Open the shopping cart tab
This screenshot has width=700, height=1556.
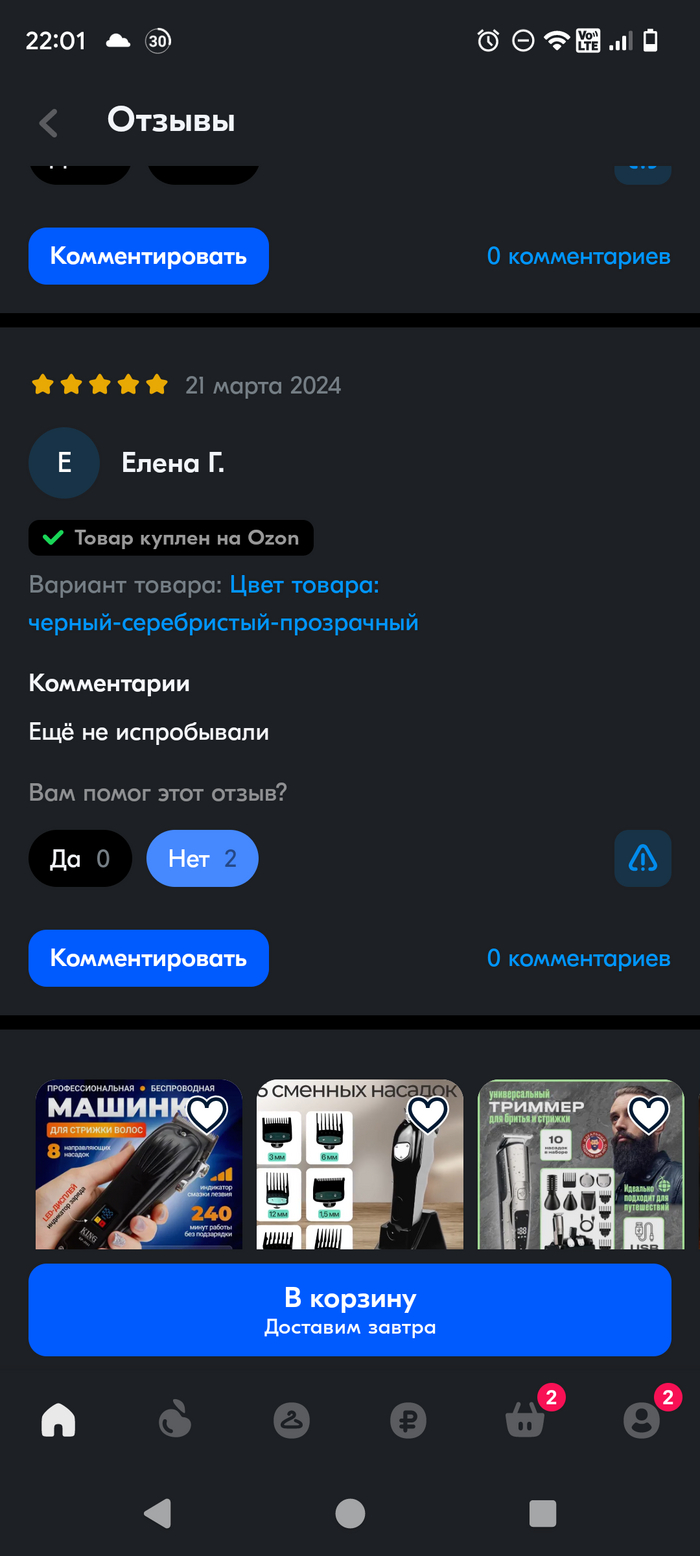[525, 1419]
